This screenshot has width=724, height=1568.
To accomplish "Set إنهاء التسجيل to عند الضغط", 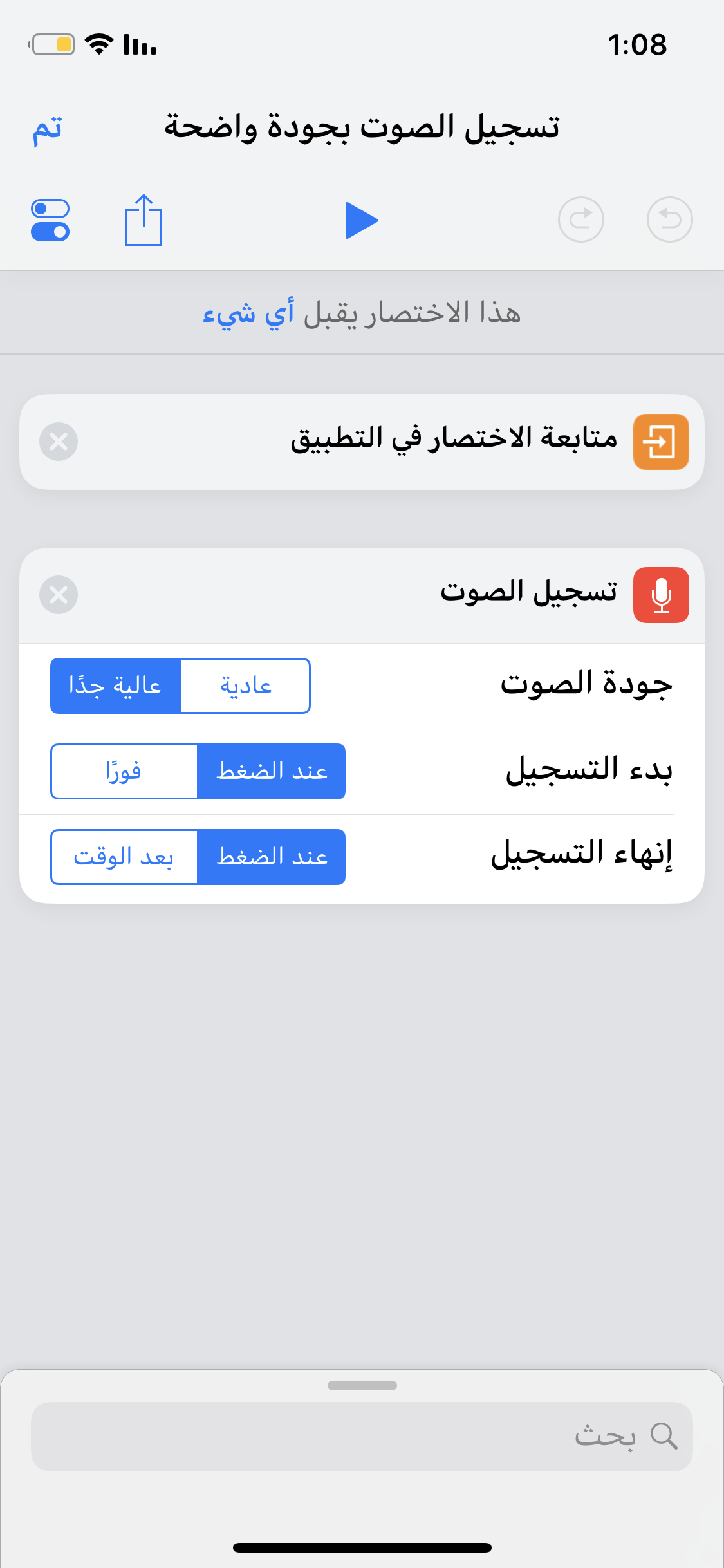I will tap(272, 857).
